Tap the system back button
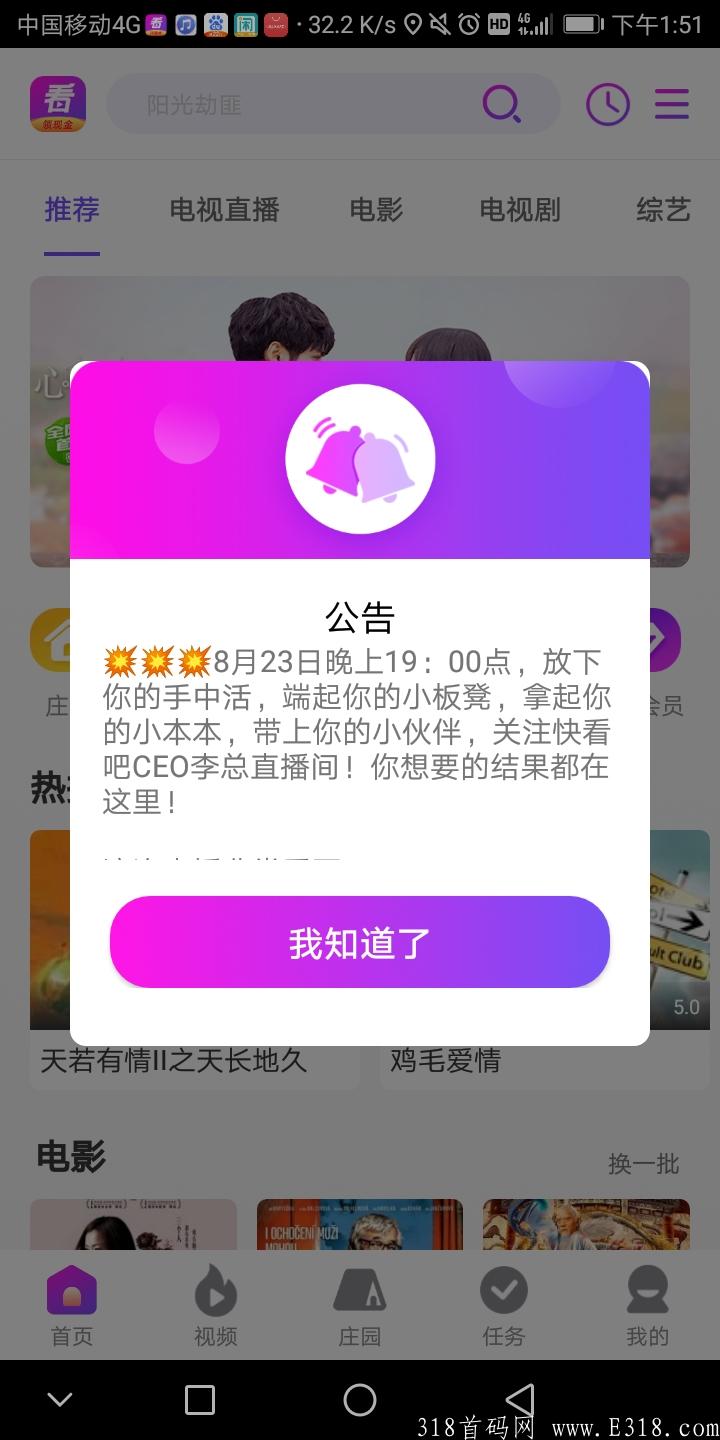The image size is (720, 1440). coord(520,1400)
